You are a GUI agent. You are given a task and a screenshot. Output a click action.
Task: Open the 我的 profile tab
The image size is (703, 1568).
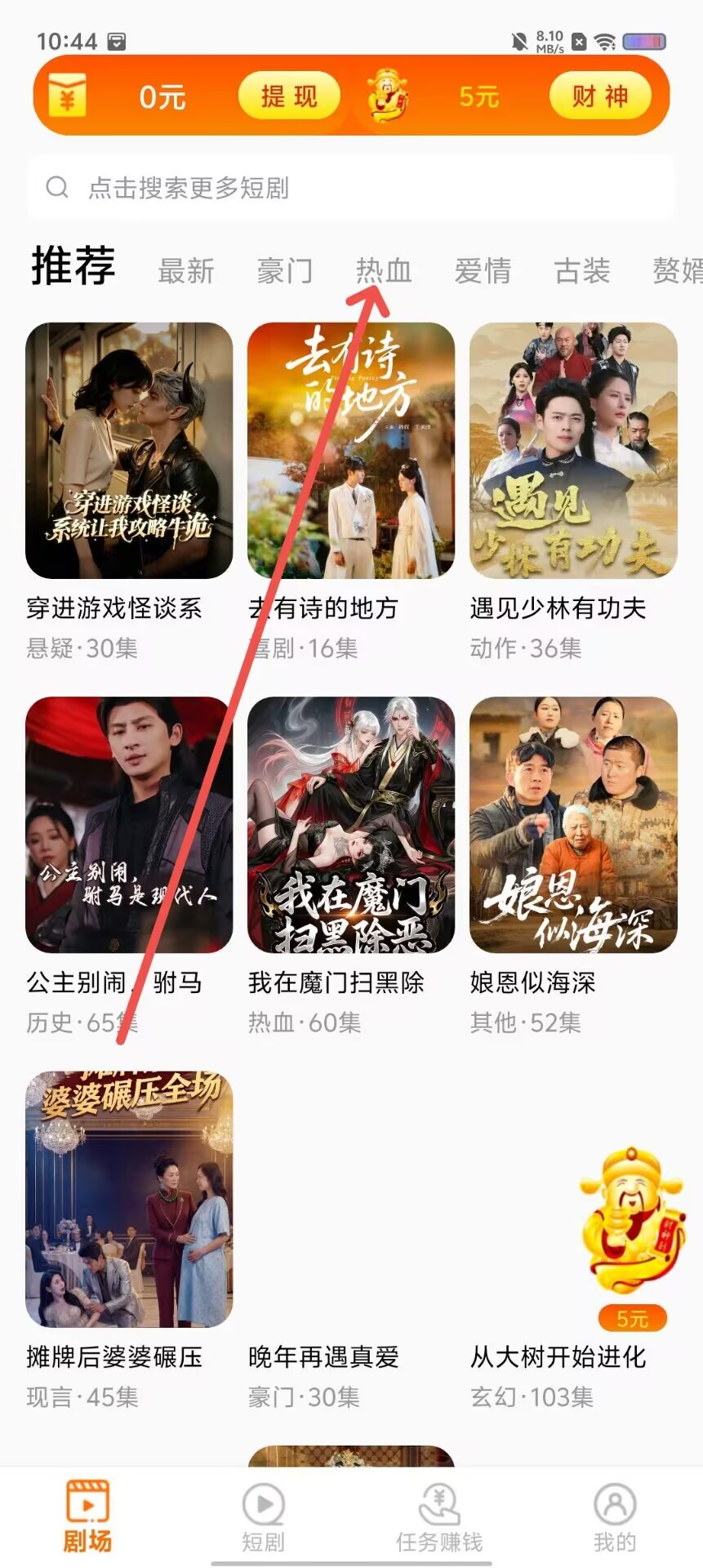pyautogui.click(x=615, y=1517)
